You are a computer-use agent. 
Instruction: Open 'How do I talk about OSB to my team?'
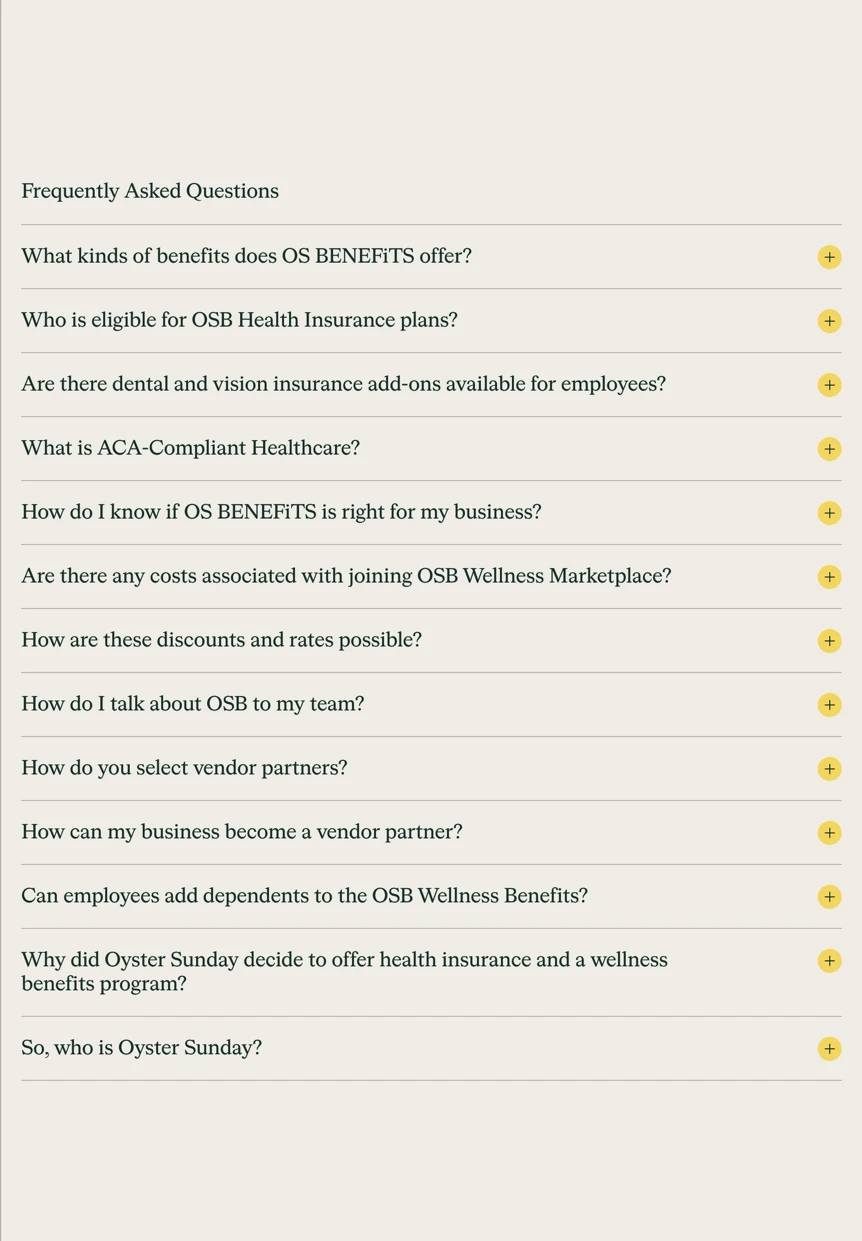[828, 705]
